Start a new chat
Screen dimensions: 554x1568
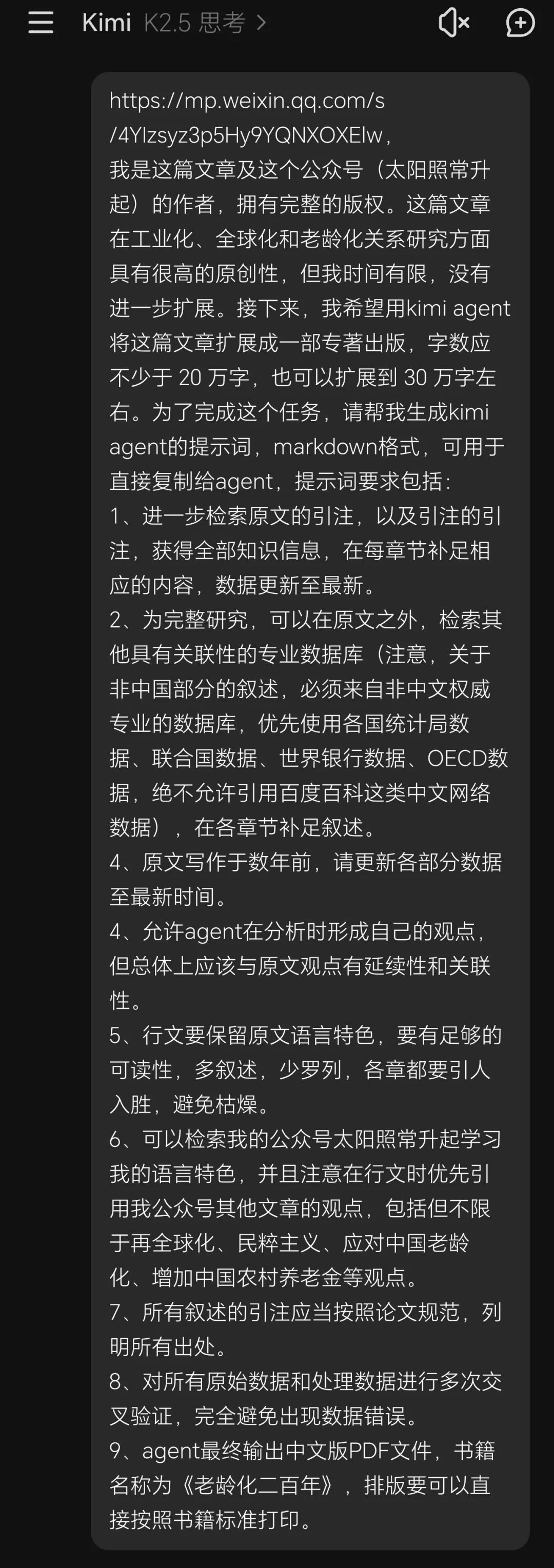tap(520, 23)
